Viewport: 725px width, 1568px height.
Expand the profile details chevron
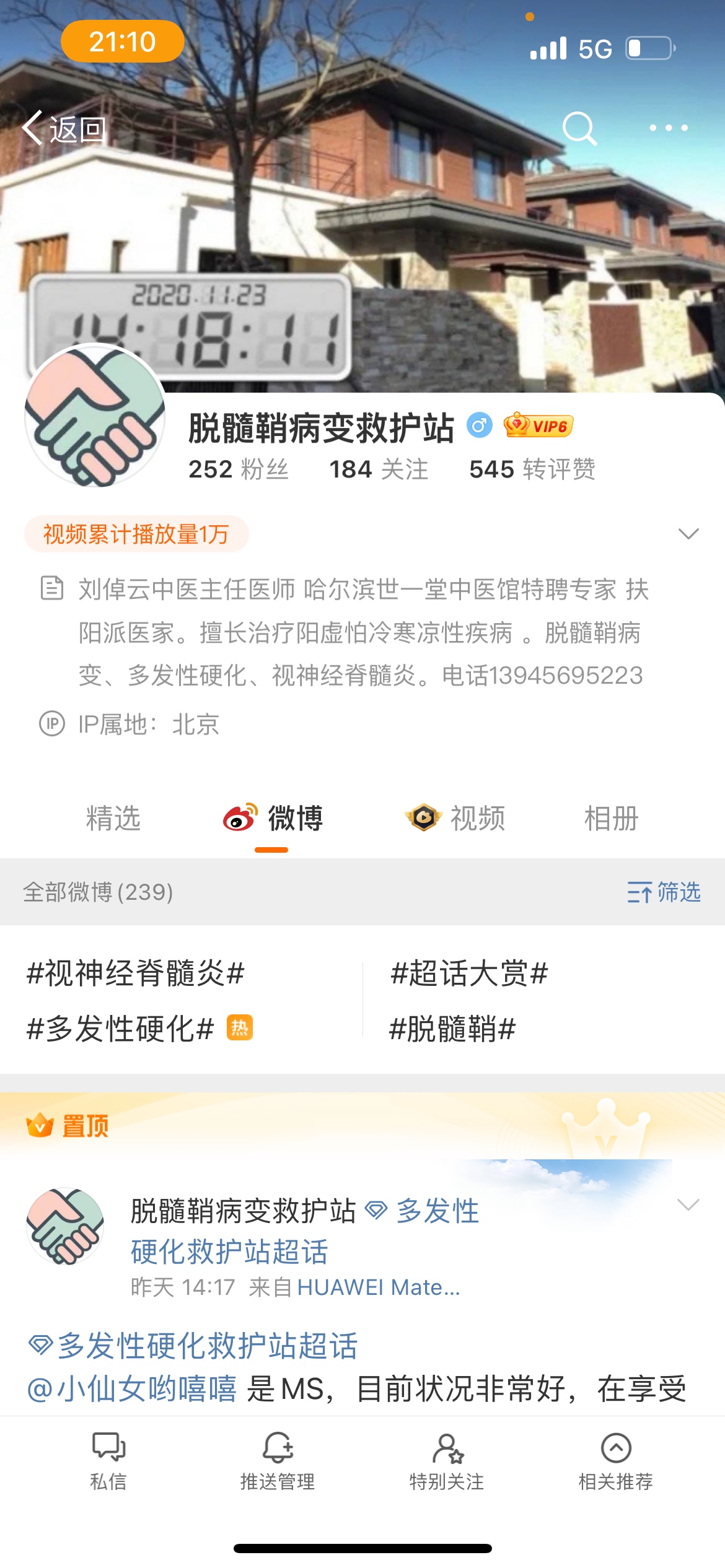tap(688, 534)
